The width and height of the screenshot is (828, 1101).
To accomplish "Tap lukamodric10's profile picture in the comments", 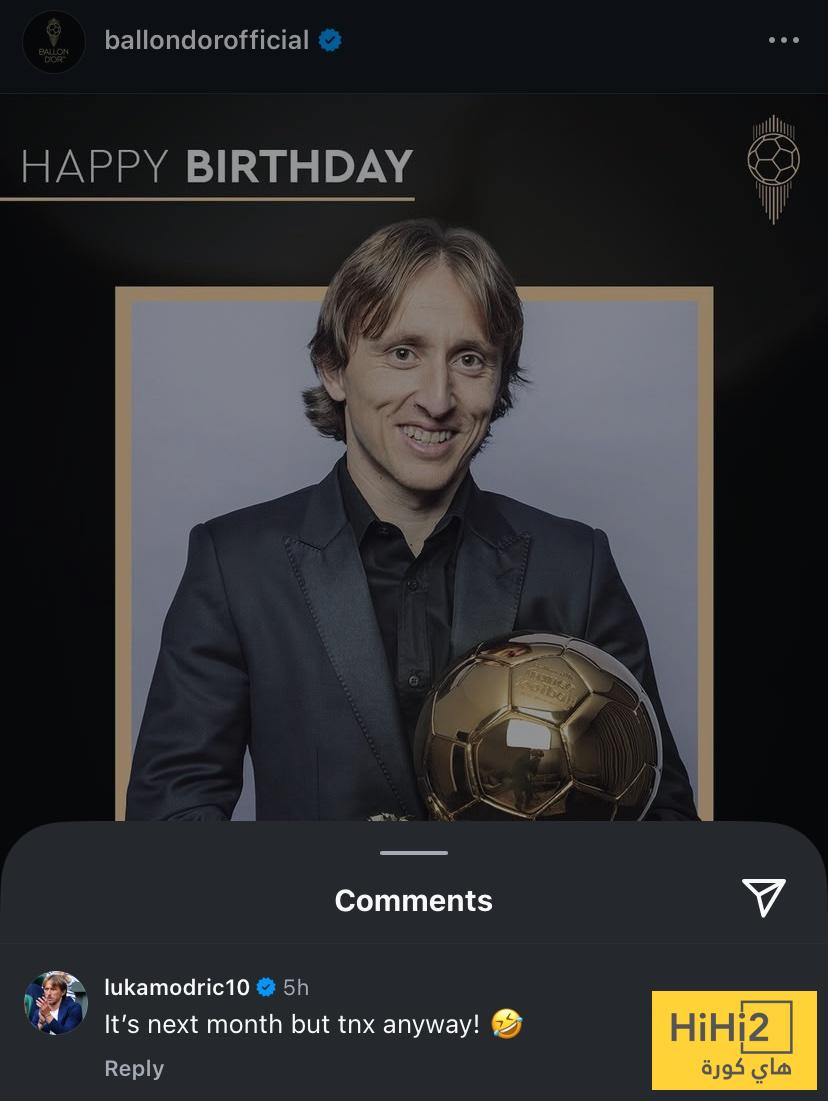I will tap(55, 1002).
